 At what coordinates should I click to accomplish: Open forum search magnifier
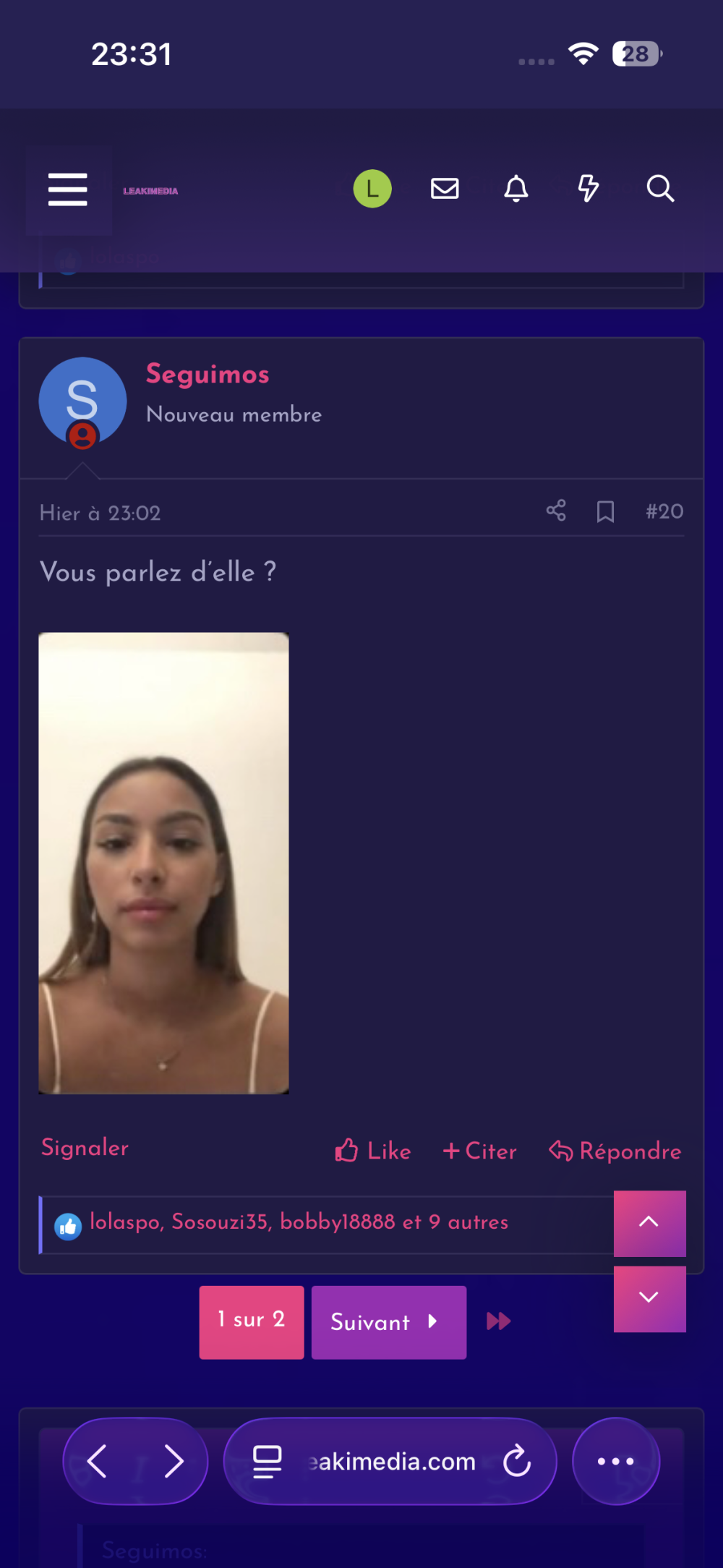(x=660, y=189)
